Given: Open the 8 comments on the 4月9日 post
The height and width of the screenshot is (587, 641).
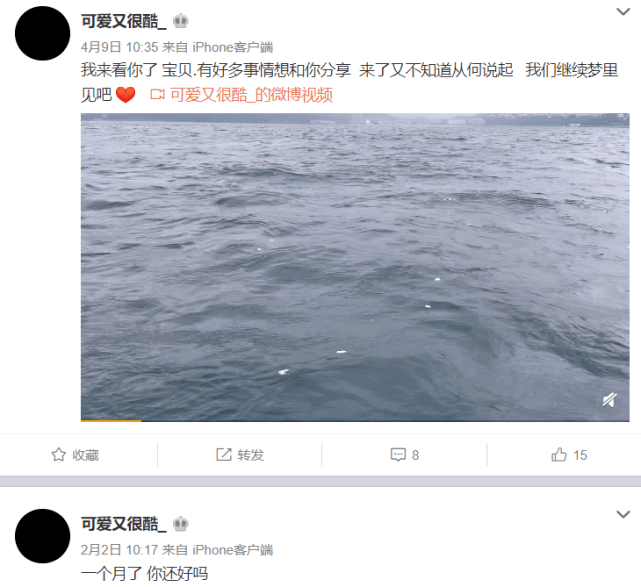Looking at the screenshot, I should (x=404, y=455).
